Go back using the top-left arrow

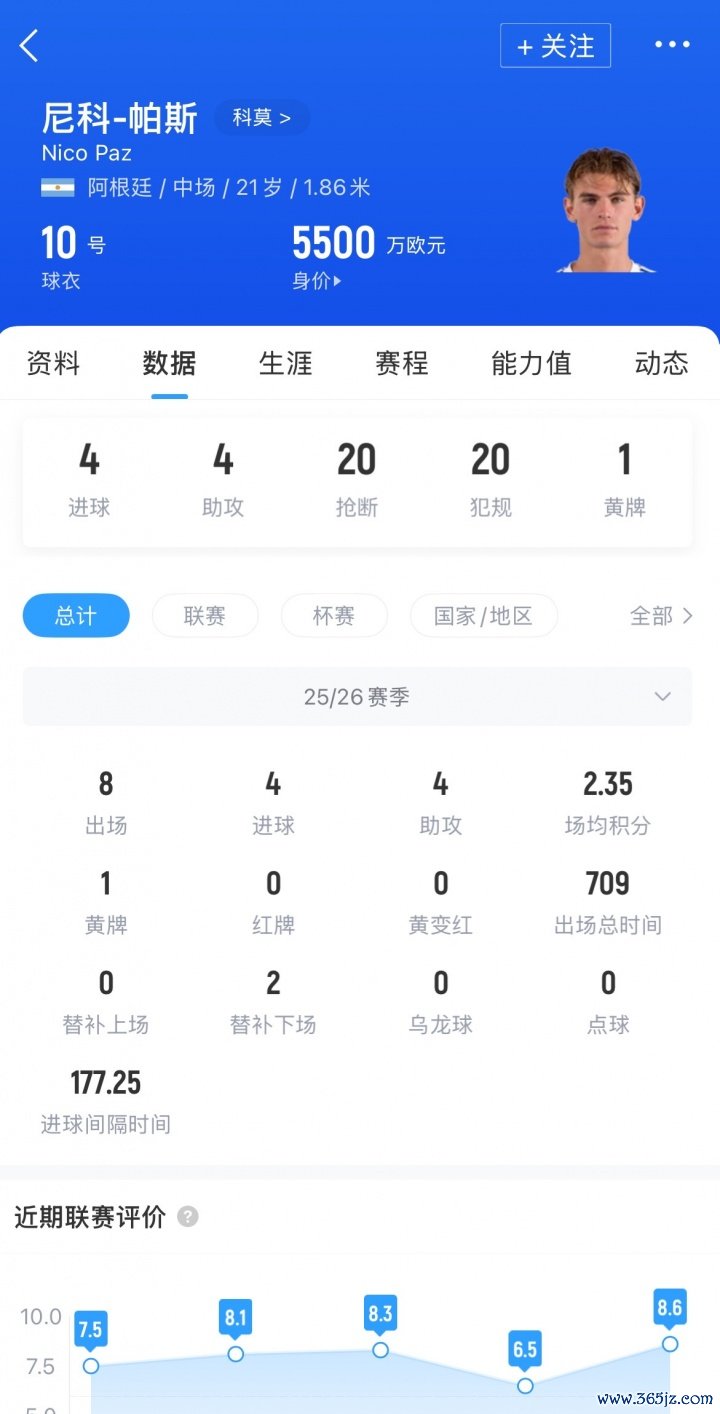[29, 45]
